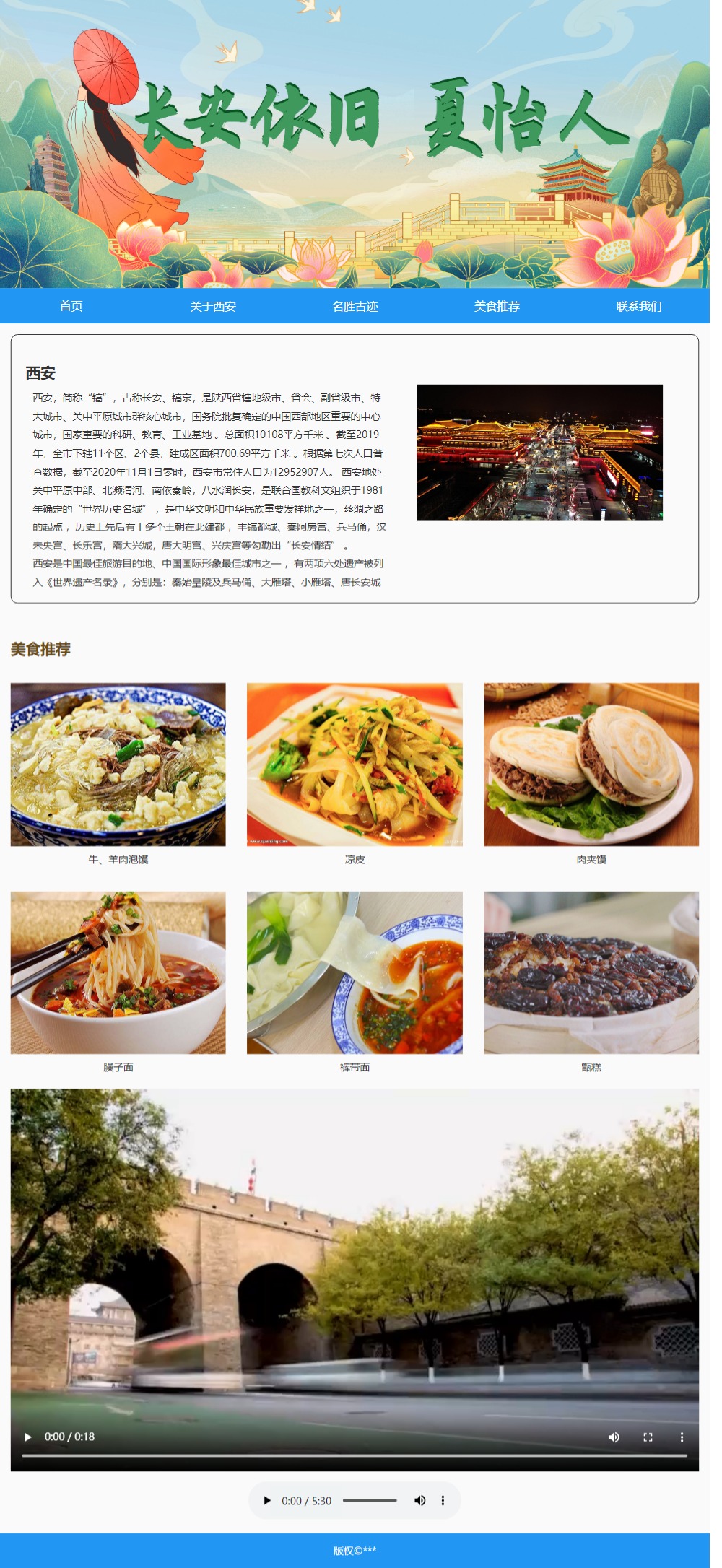Tap the audio progress slider
Viewport: 722px width, 1568px height.
pos(370,1500)
